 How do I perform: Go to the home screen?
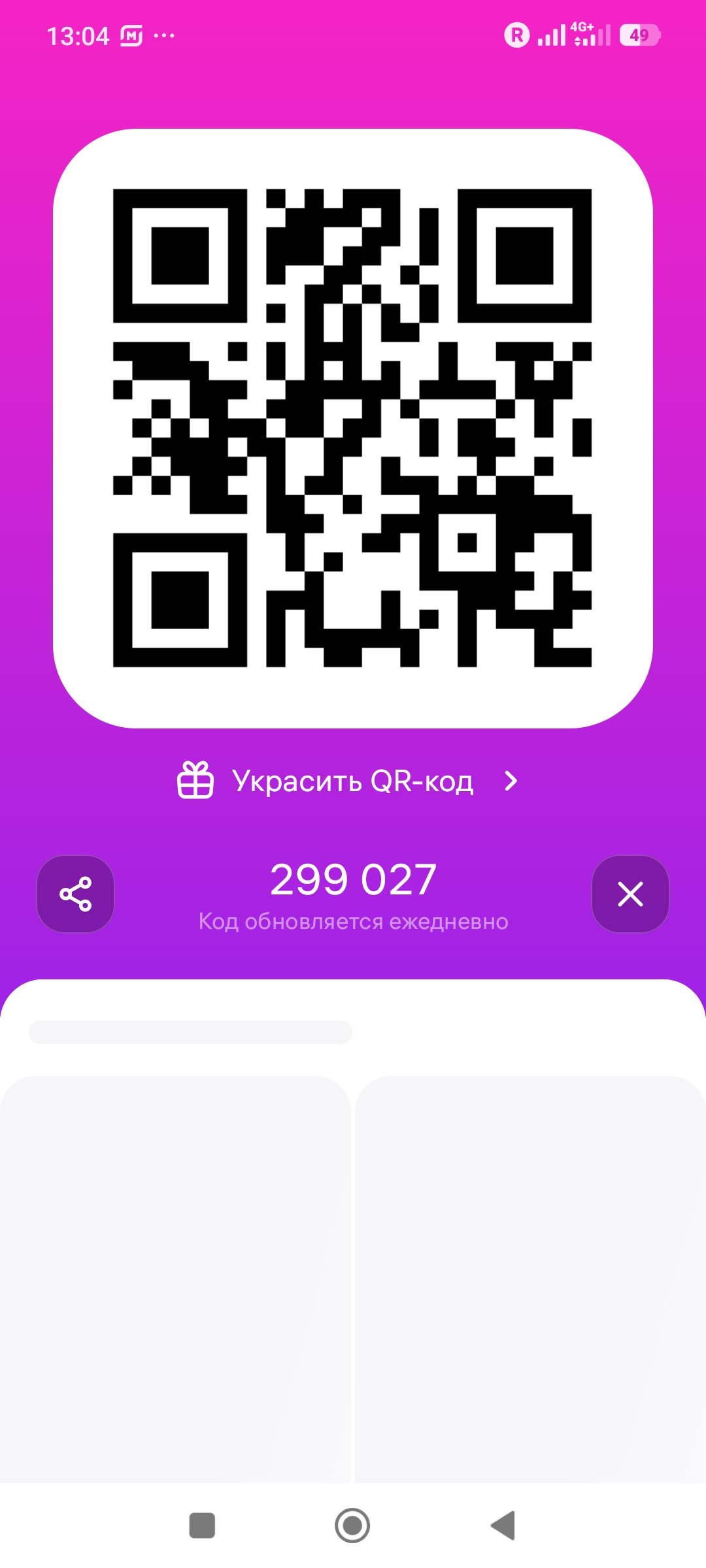click(x=352, y=1526)
